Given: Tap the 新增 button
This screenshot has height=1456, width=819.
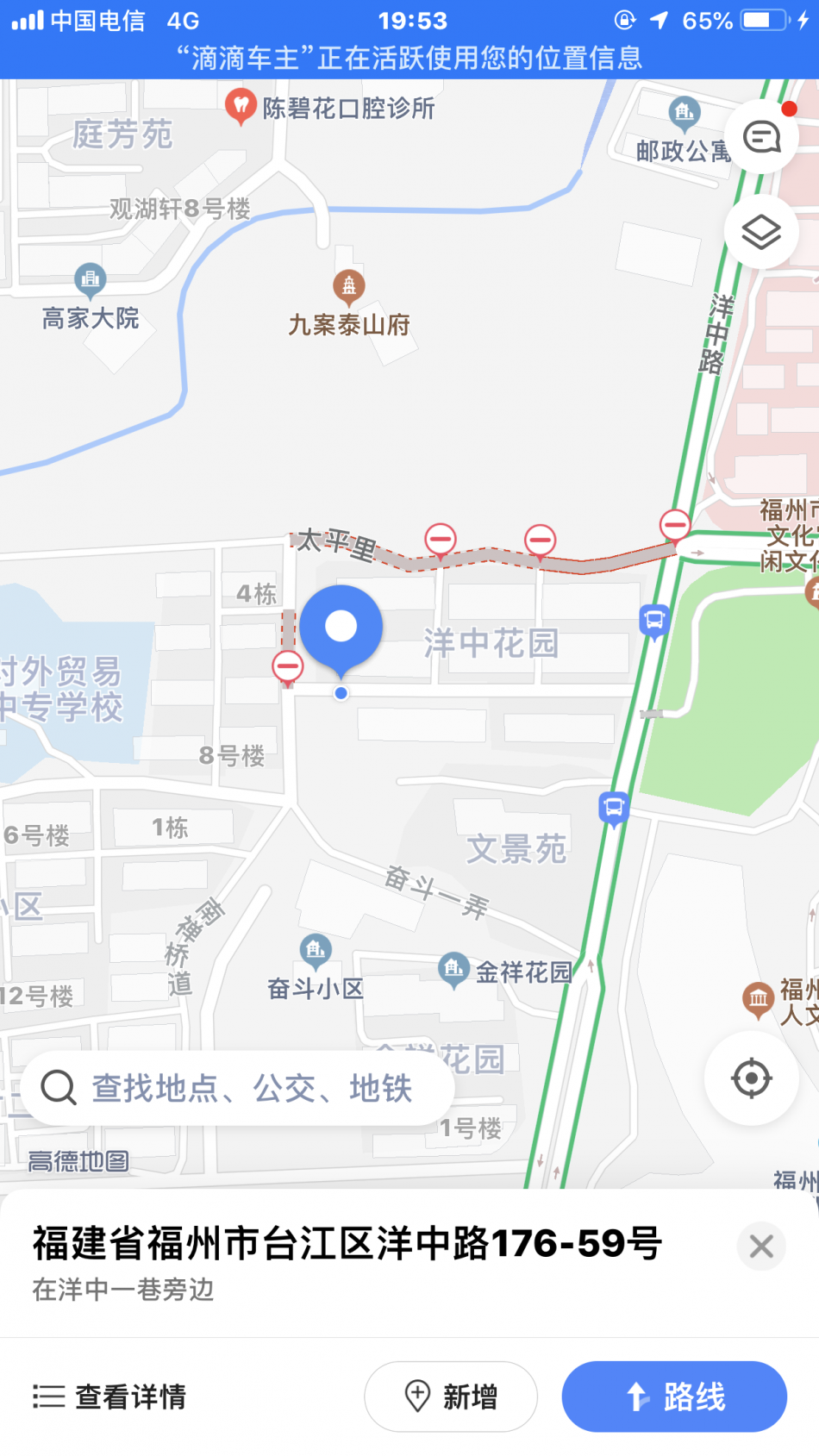Looking at the screenshot, I should pos(451,1397).
